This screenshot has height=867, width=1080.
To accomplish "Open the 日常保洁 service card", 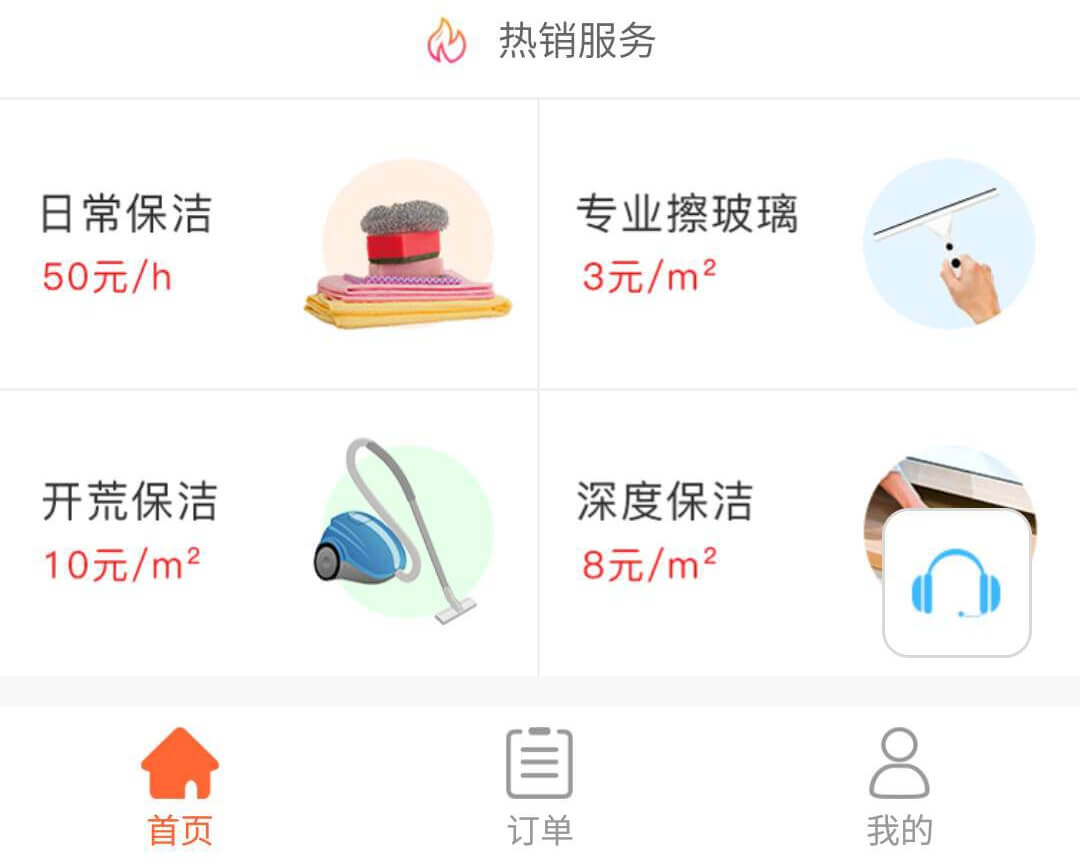I will pyautogui.click(x=268, y=243).
